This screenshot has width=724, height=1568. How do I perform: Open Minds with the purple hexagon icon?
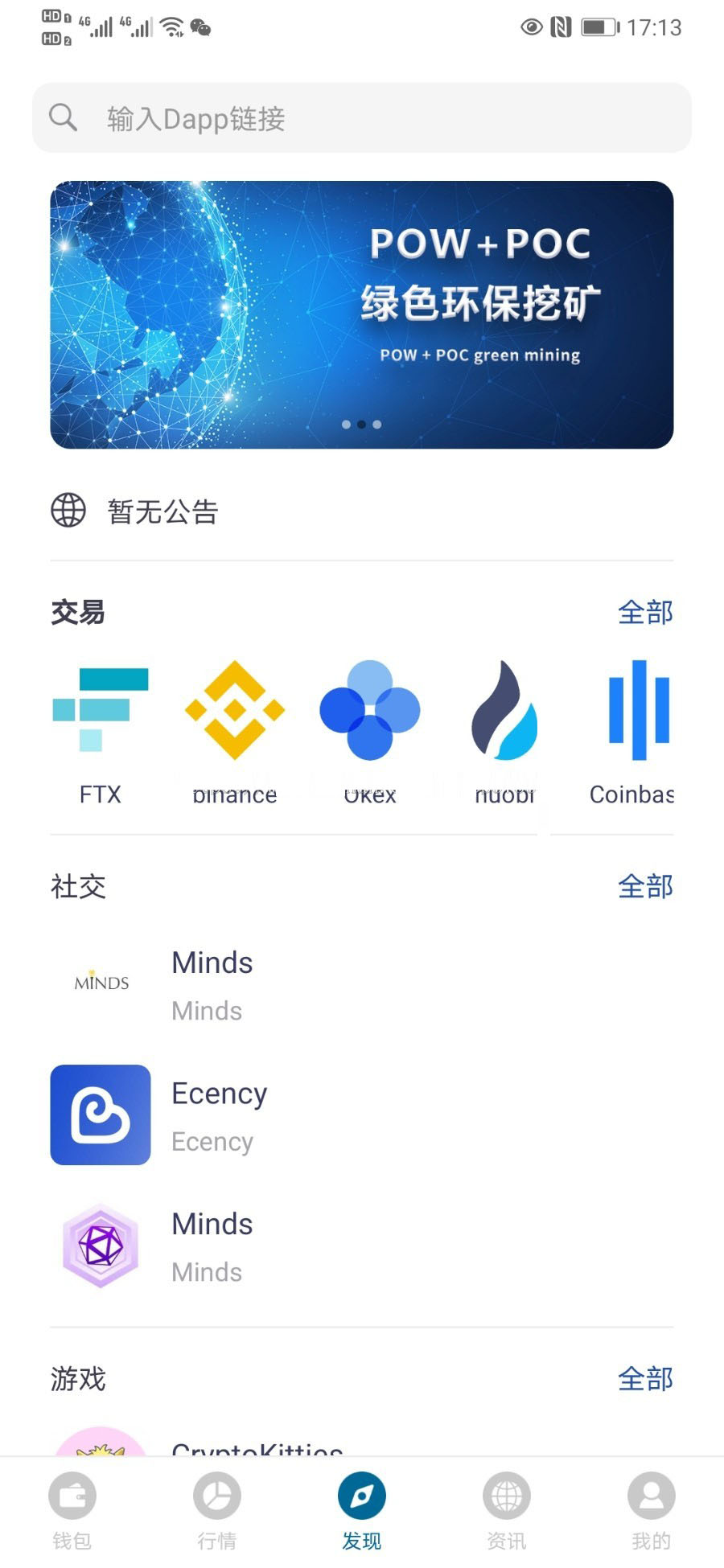361,1246
